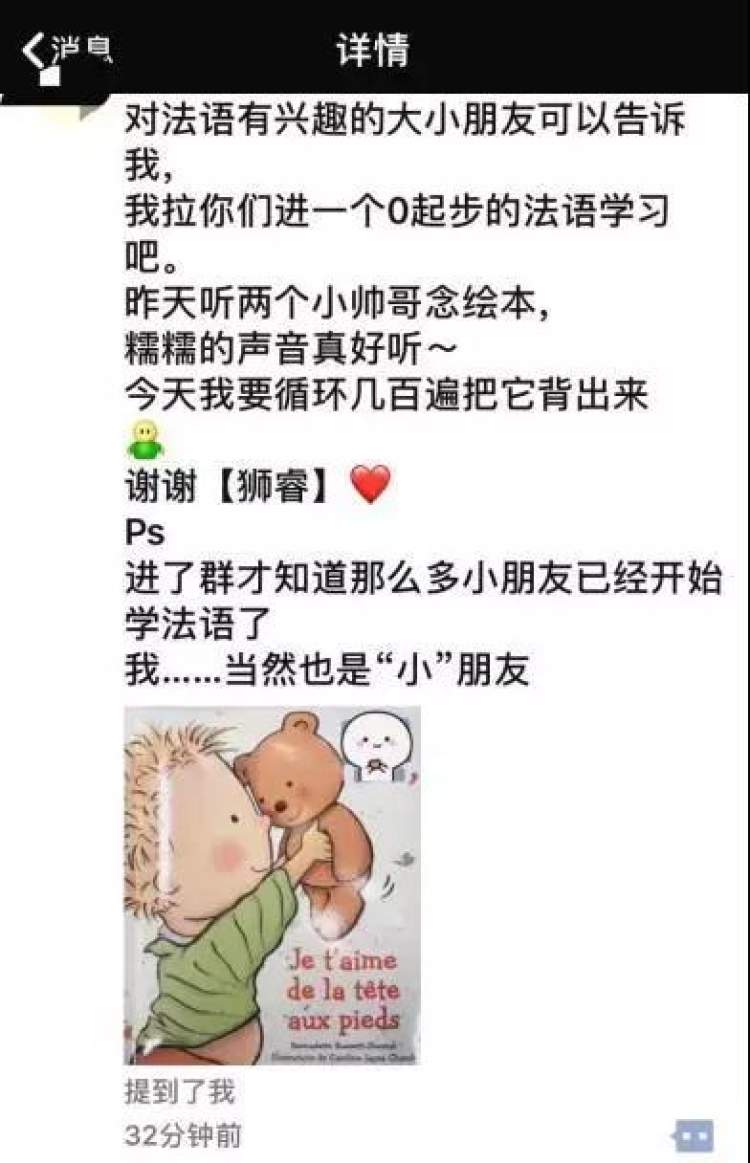
Task: Open the French picture book image
Action: 272,884
